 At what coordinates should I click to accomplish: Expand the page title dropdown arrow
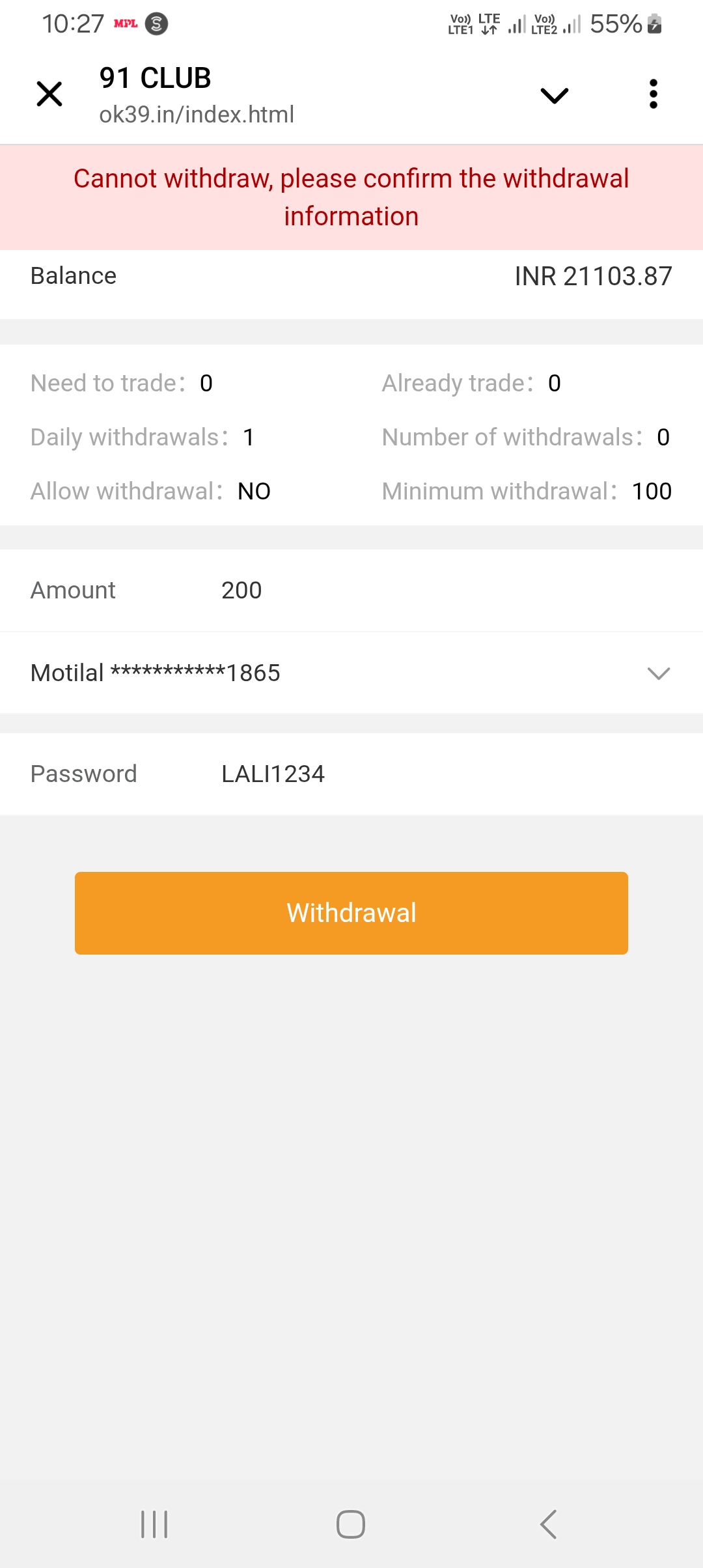point(554,95)
